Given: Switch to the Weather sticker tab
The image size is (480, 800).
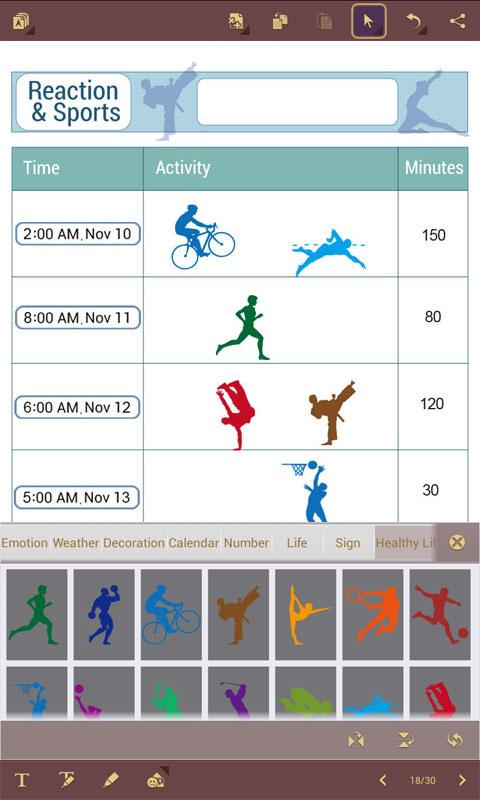Looking at the screenshot, I should click(x=76, y=543).
